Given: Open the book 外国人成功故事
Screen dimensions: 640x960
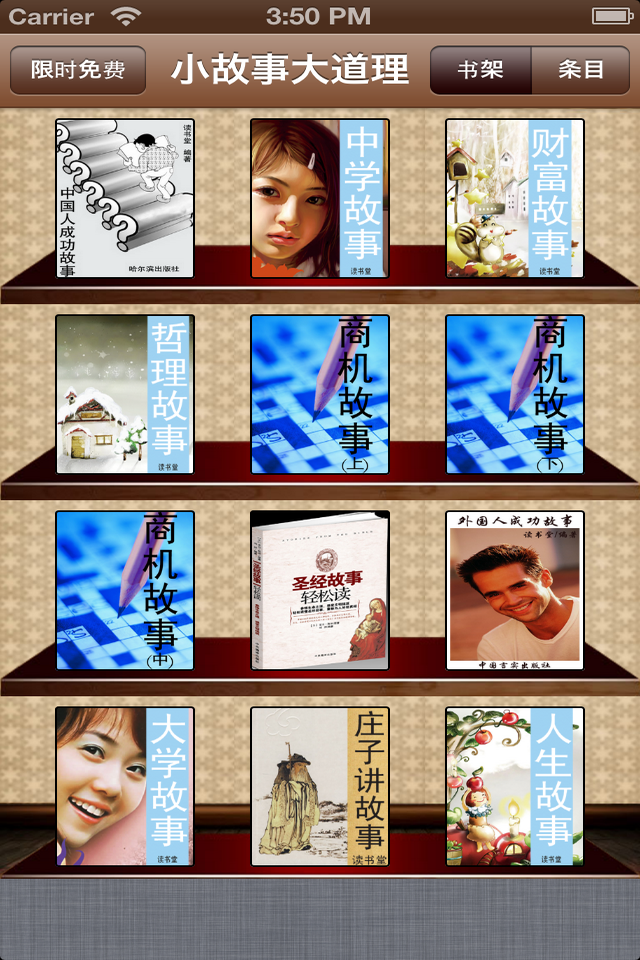Looking at the screenshot, I should 515,590.
